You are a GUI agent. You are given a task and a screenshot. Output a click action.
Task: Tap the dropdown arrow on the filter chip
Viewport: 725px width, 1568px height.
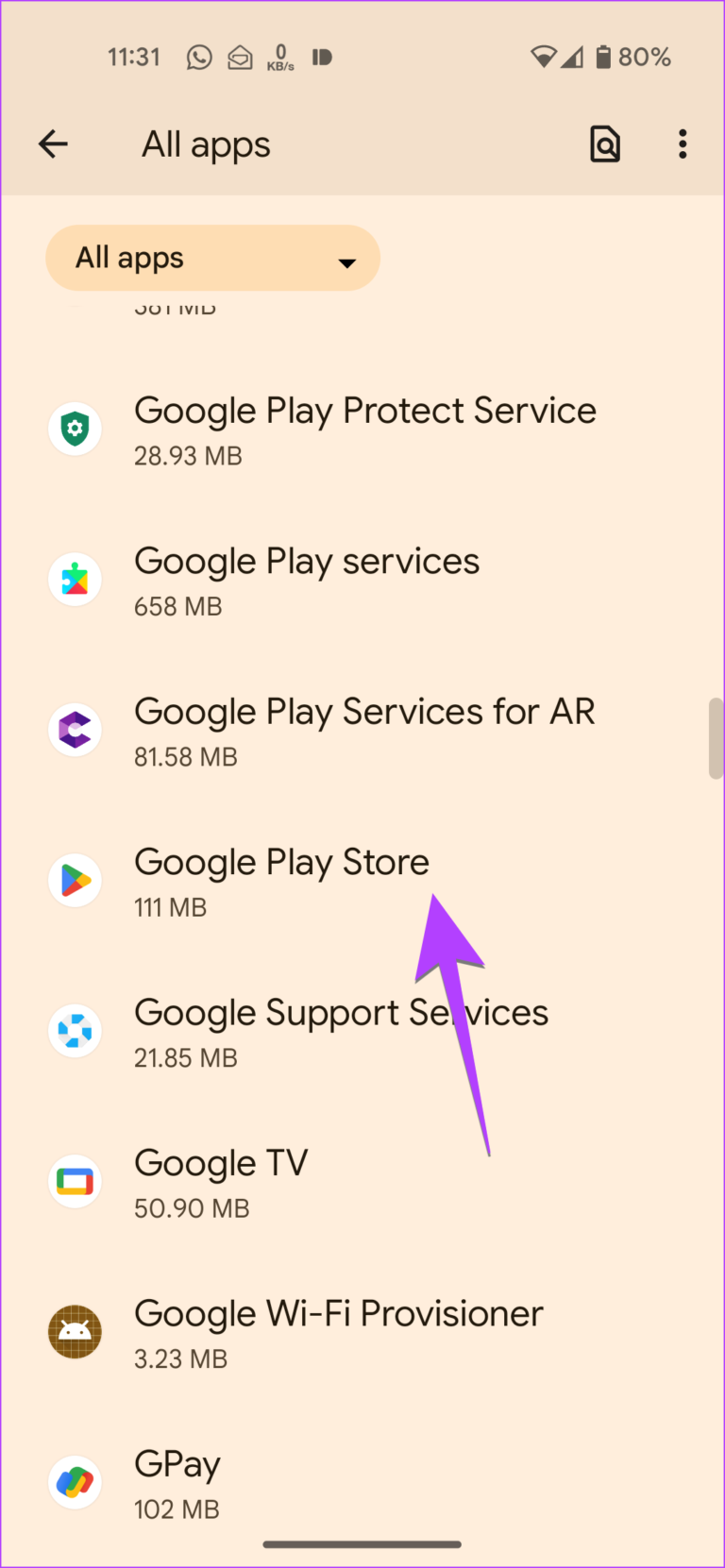click(346, 261)
